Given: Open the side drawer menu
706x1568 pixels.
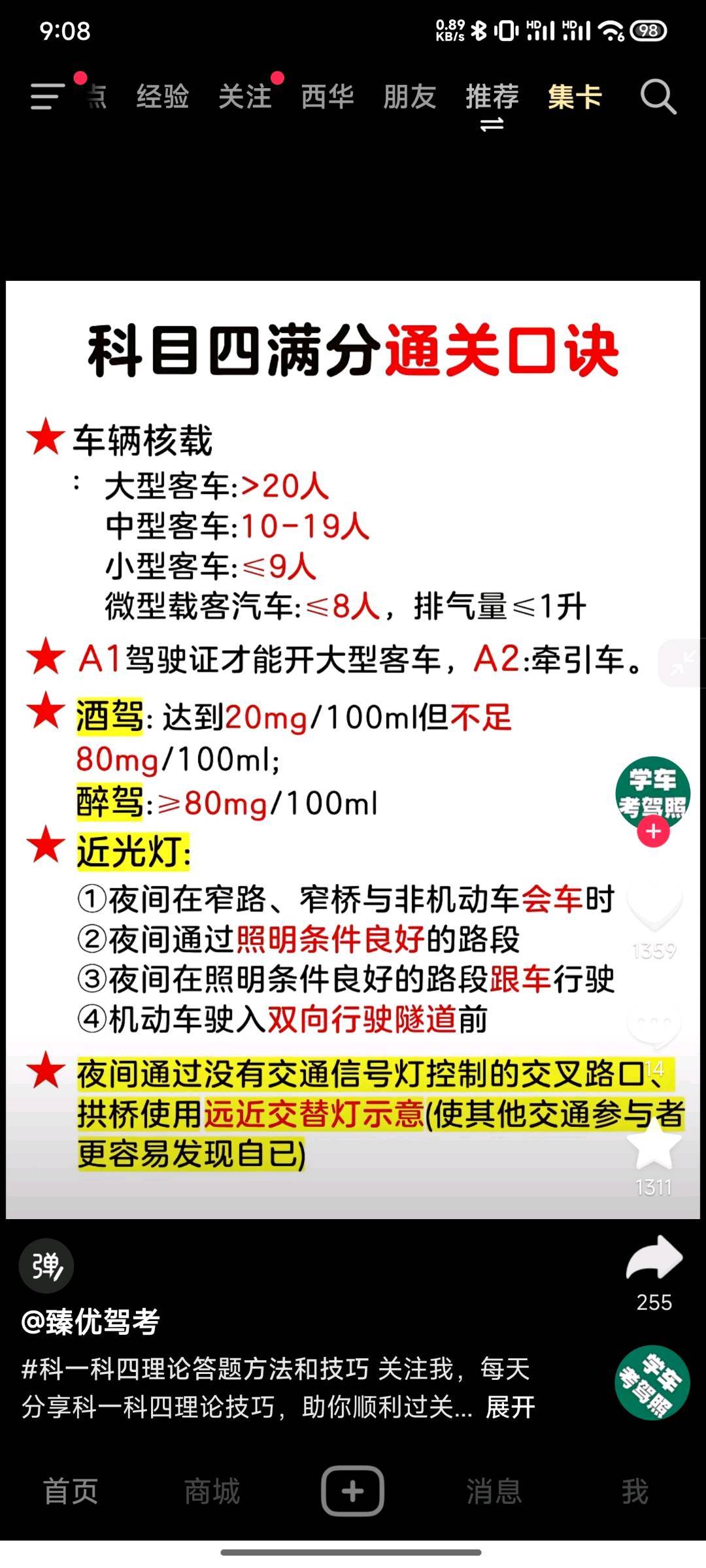Looking at the screenshot, I should [x=47, y=97].
